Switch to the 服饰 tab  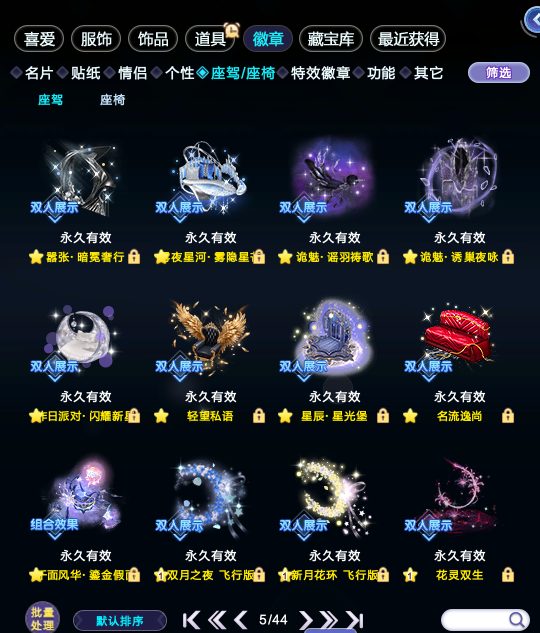[x=96, y=39]
